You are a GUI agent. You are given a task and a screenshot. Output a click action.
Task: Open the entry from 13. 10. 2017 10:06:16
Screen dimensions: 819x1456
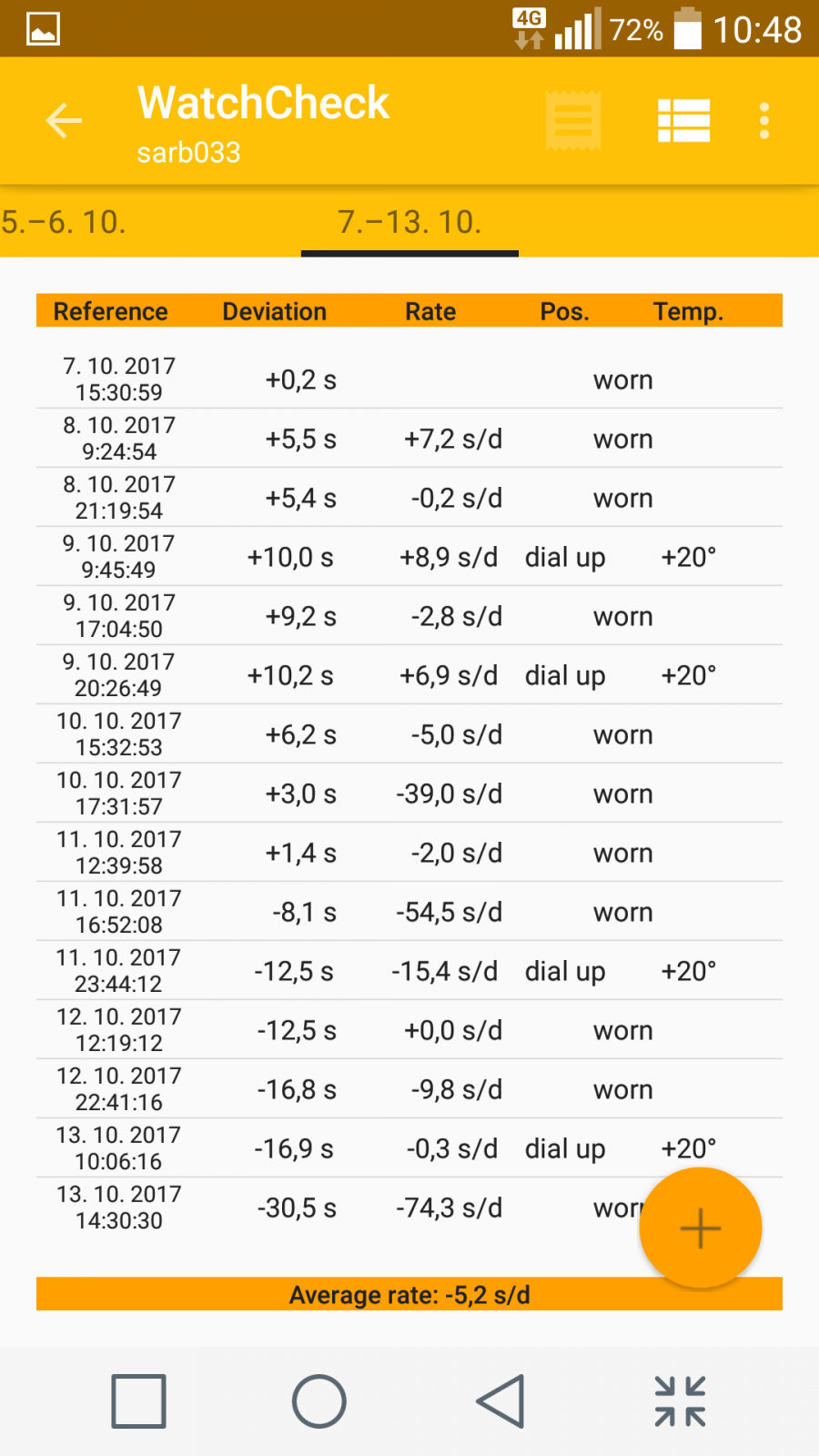click(x=409, y=1148)
